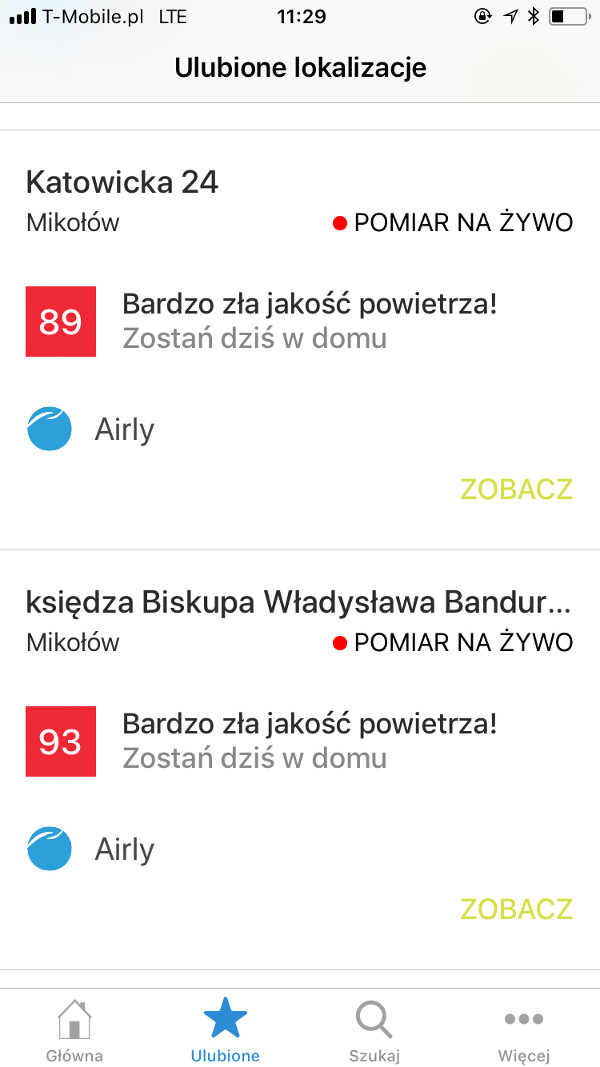Viewport: 600px width, 1067px height.
Task: Go to the Główna tab
Action: 74,1031
